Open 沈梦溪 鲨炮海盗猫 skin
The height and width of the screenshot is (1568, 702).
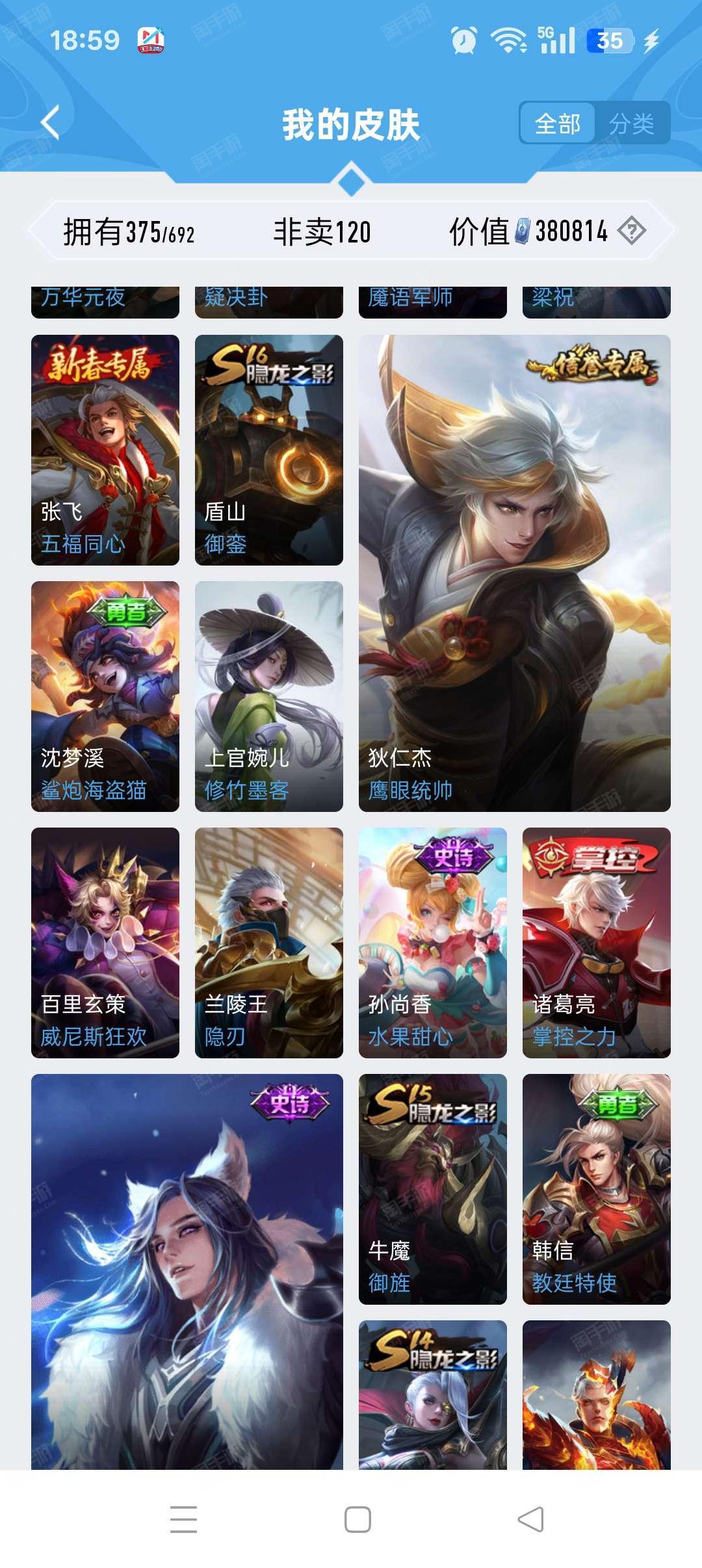(x=105, y=696)
